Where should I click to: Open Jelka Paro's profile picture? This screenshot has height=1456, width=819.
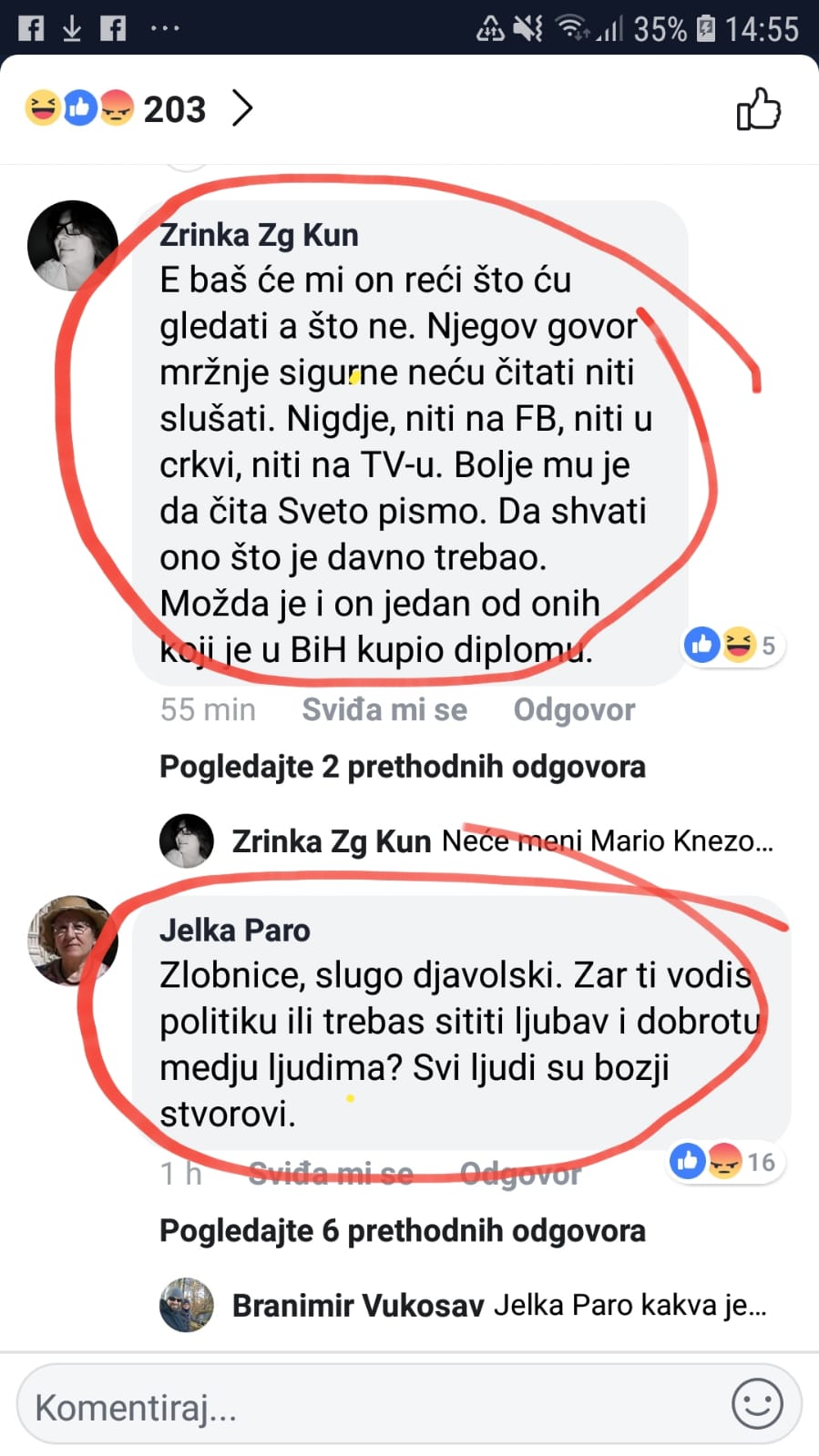[73, 941]
